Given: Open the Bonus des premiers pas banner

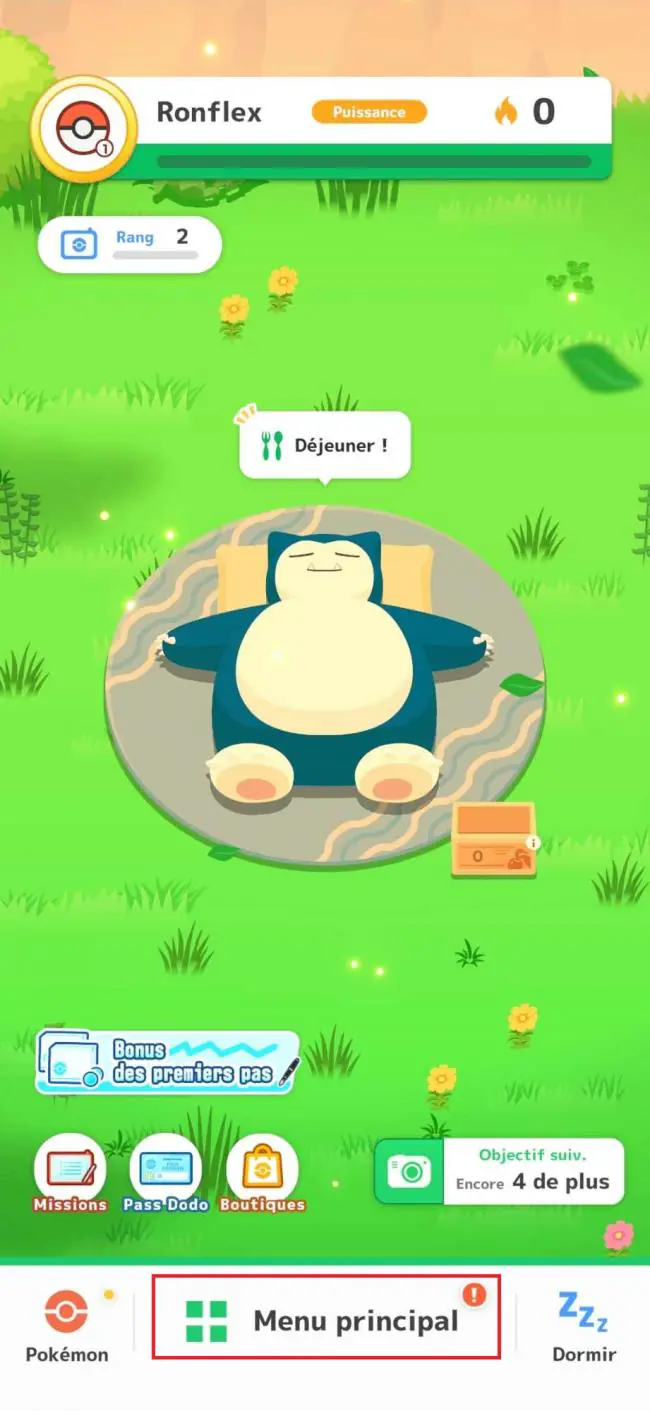Looking at the screenshot, I should coord(167,1062).
